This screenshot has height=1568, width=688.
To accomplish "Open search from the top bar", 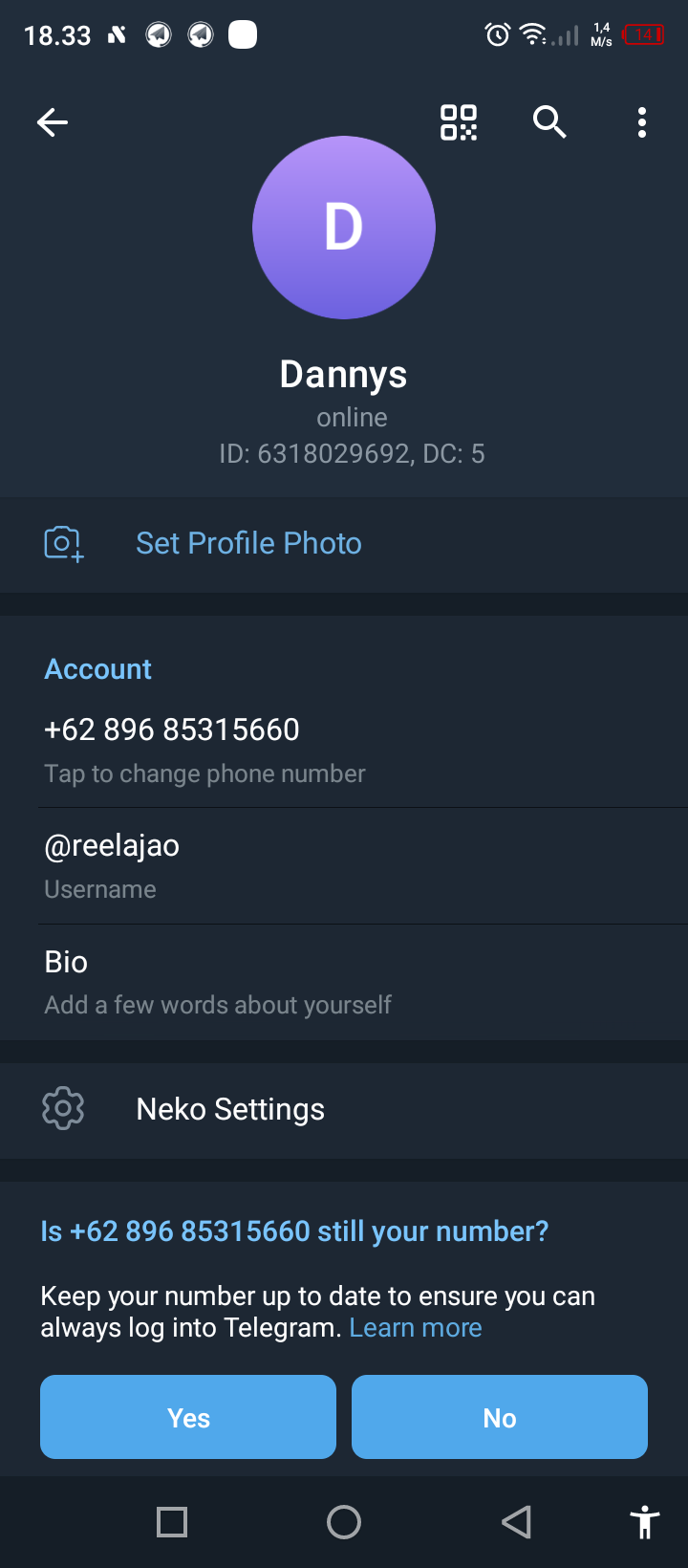I will [x=549, y=122].
